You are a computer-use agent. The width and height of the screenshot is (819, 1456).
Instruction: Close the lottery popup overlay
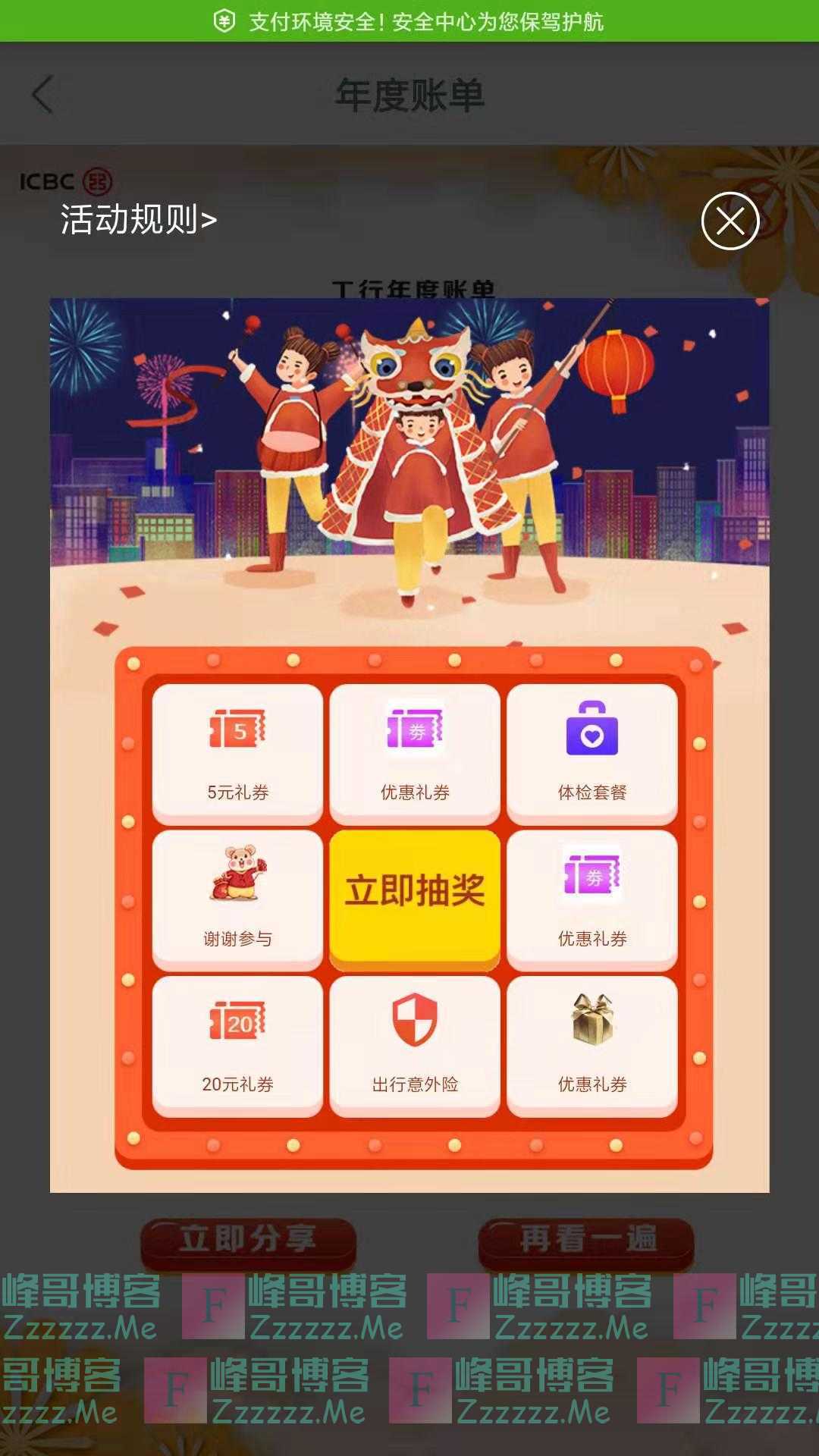730,221
